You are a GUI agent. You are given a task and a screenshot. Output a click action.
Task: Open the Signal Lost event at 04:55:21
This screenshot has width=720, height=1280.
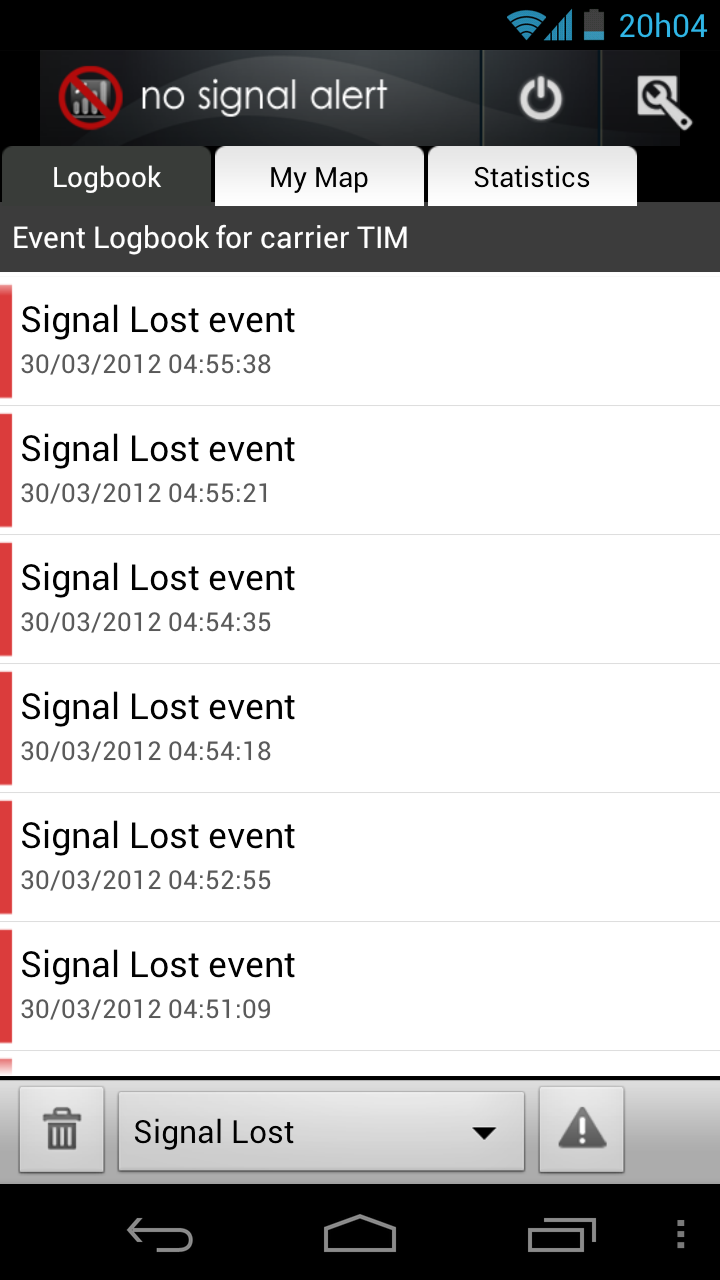click(360, 470)
